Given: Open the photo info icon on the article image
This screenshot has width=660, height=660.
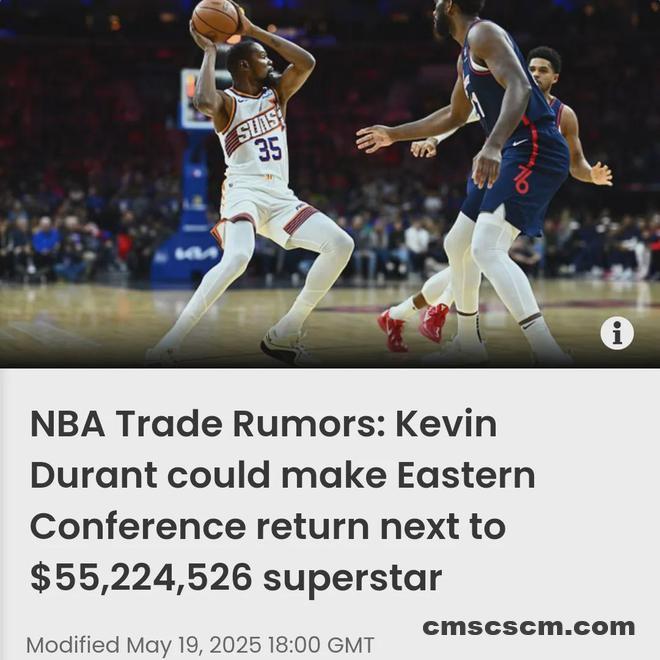Looking at the screenshot, I should [x=616, y=333].
